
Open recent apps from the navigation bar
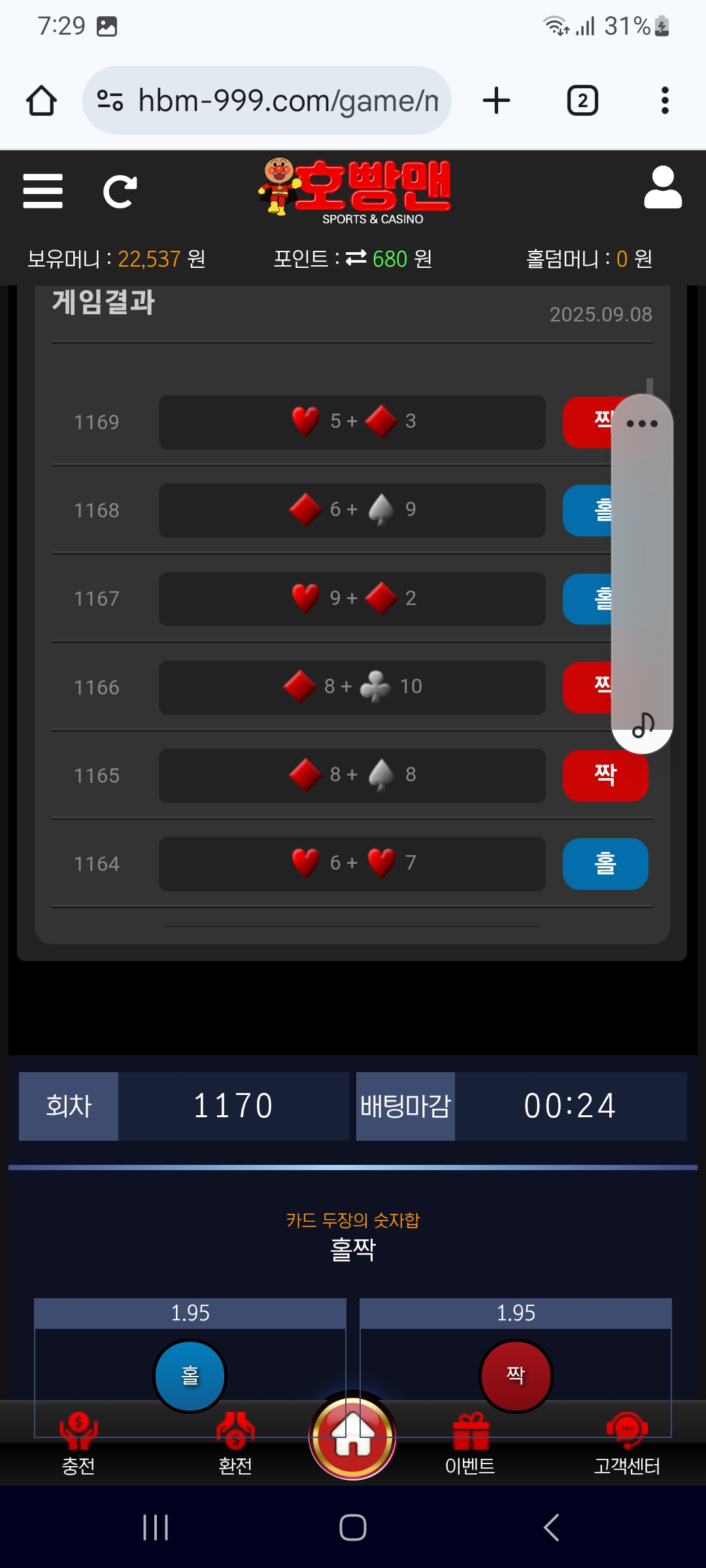point(156,1527)
